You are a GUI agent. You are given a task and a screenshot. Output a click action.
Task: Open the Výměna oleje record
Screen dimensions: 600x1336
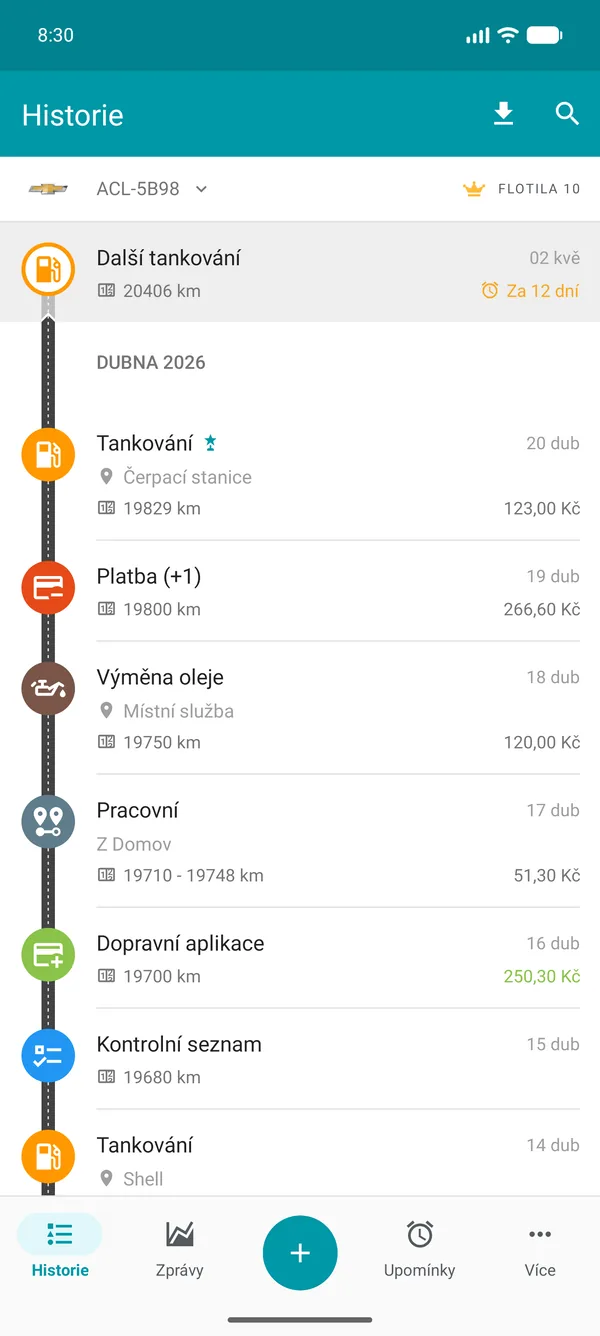pos(338,708)
